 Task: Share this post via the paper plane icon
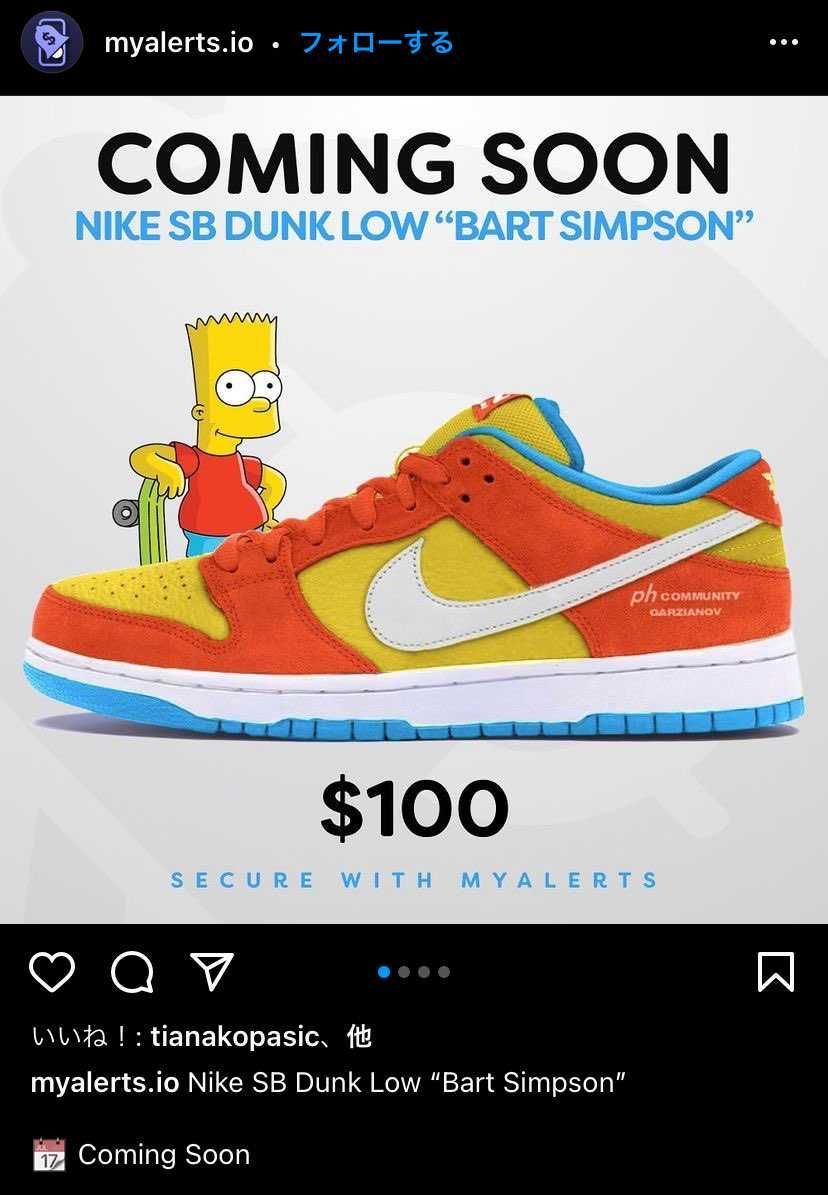click(x=212, y=971)
